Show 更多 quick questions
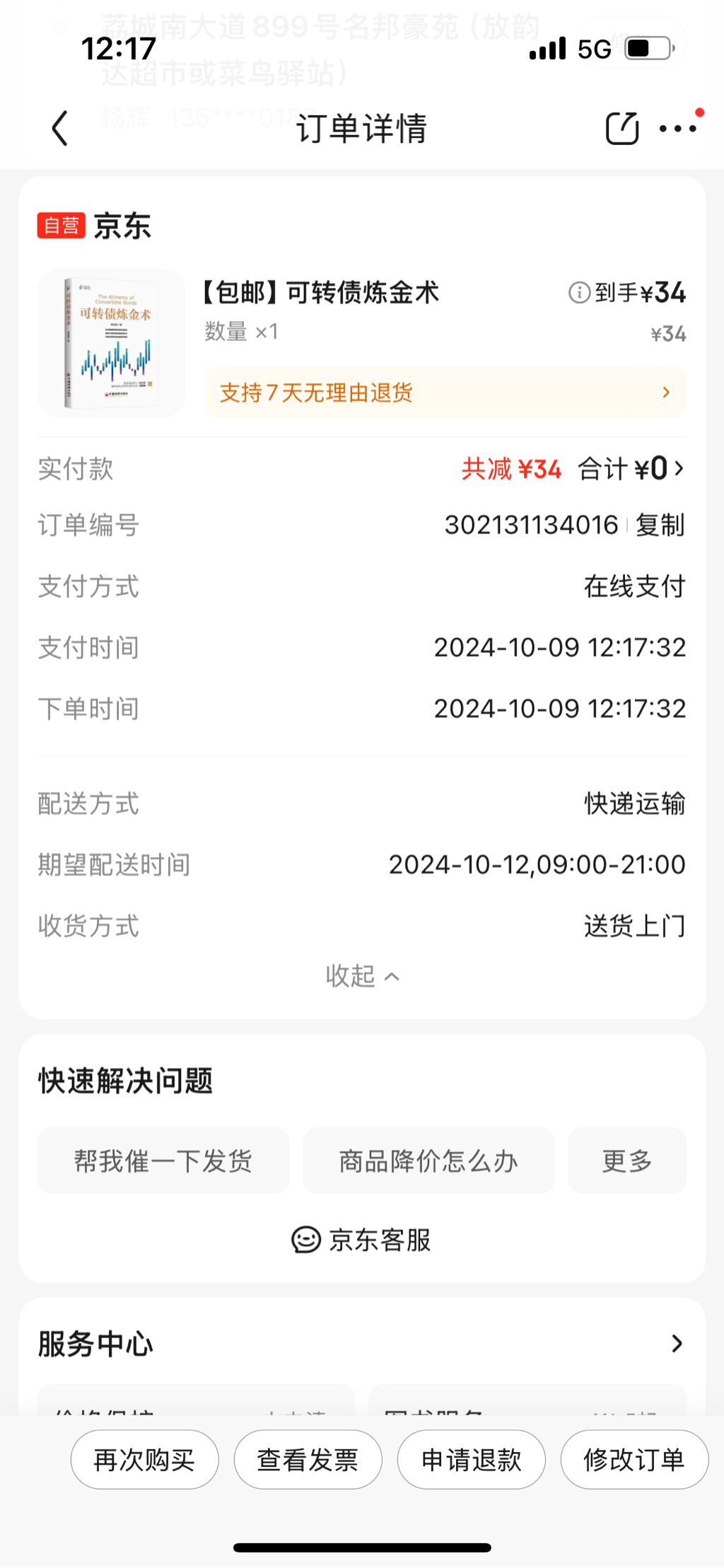The image size is (724, 1568). [627, 1161]
